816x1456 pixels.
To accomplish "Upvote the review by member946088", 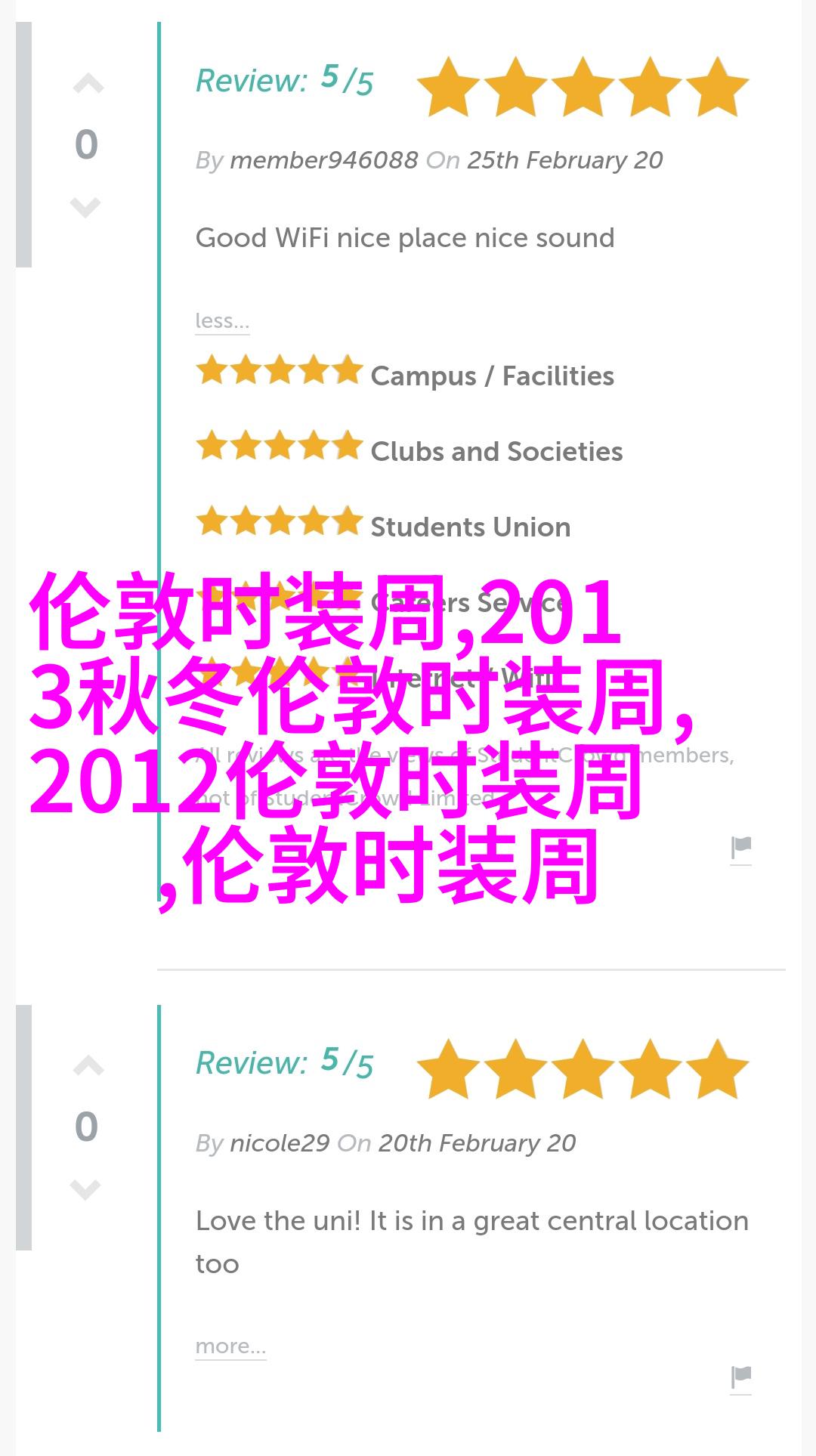I will (88, 84).
